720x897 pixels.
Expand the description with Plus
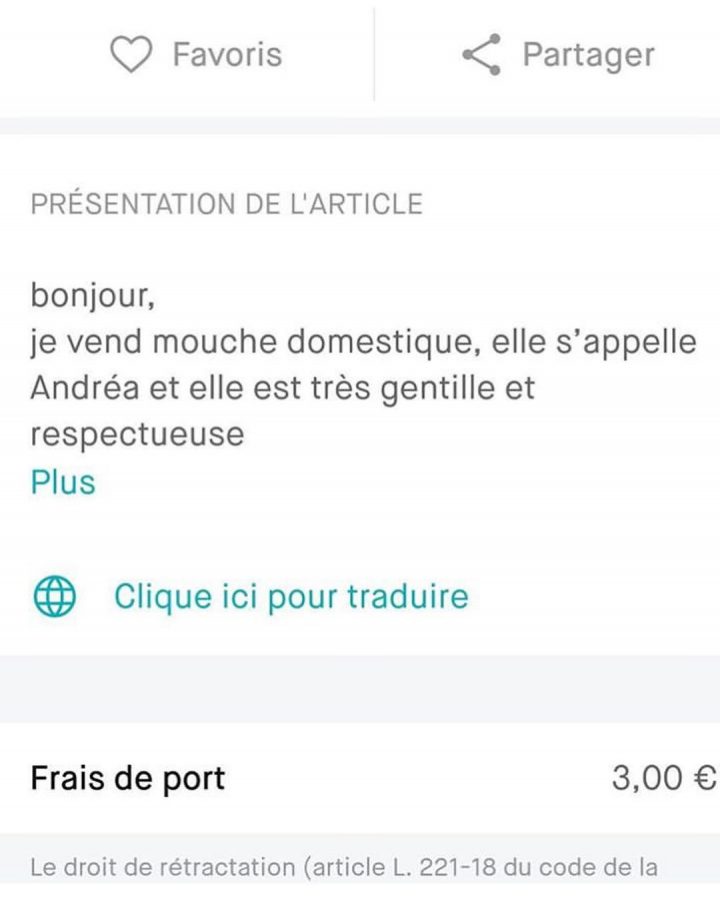pyautogui.click(x=63, y=482)
